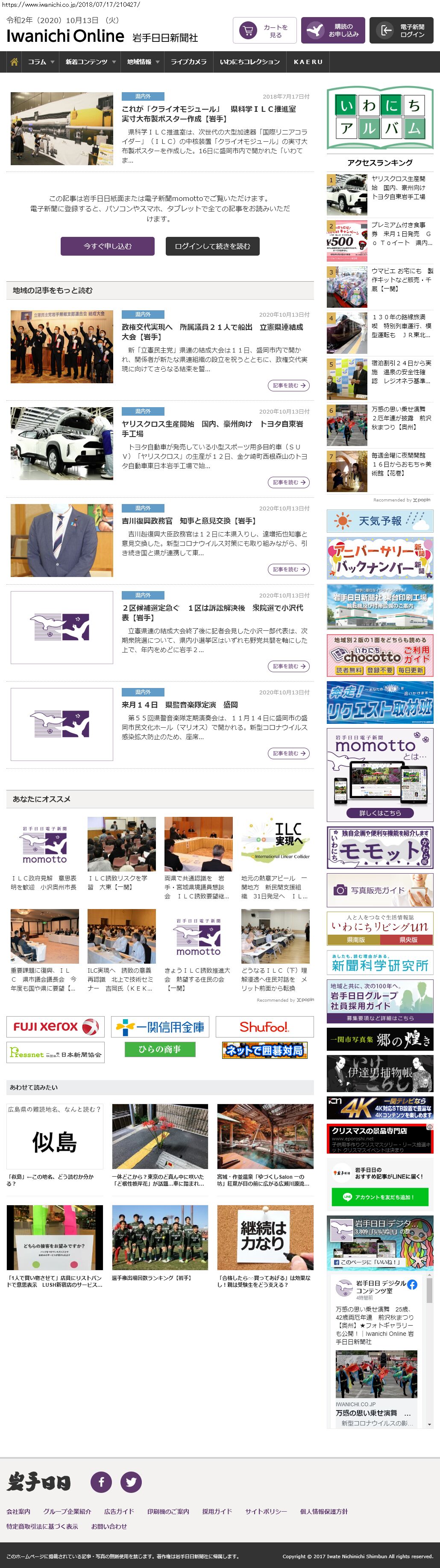
Task: Go to いわにちコレクション
Action: pyautogui.click(x=250, y=61)
